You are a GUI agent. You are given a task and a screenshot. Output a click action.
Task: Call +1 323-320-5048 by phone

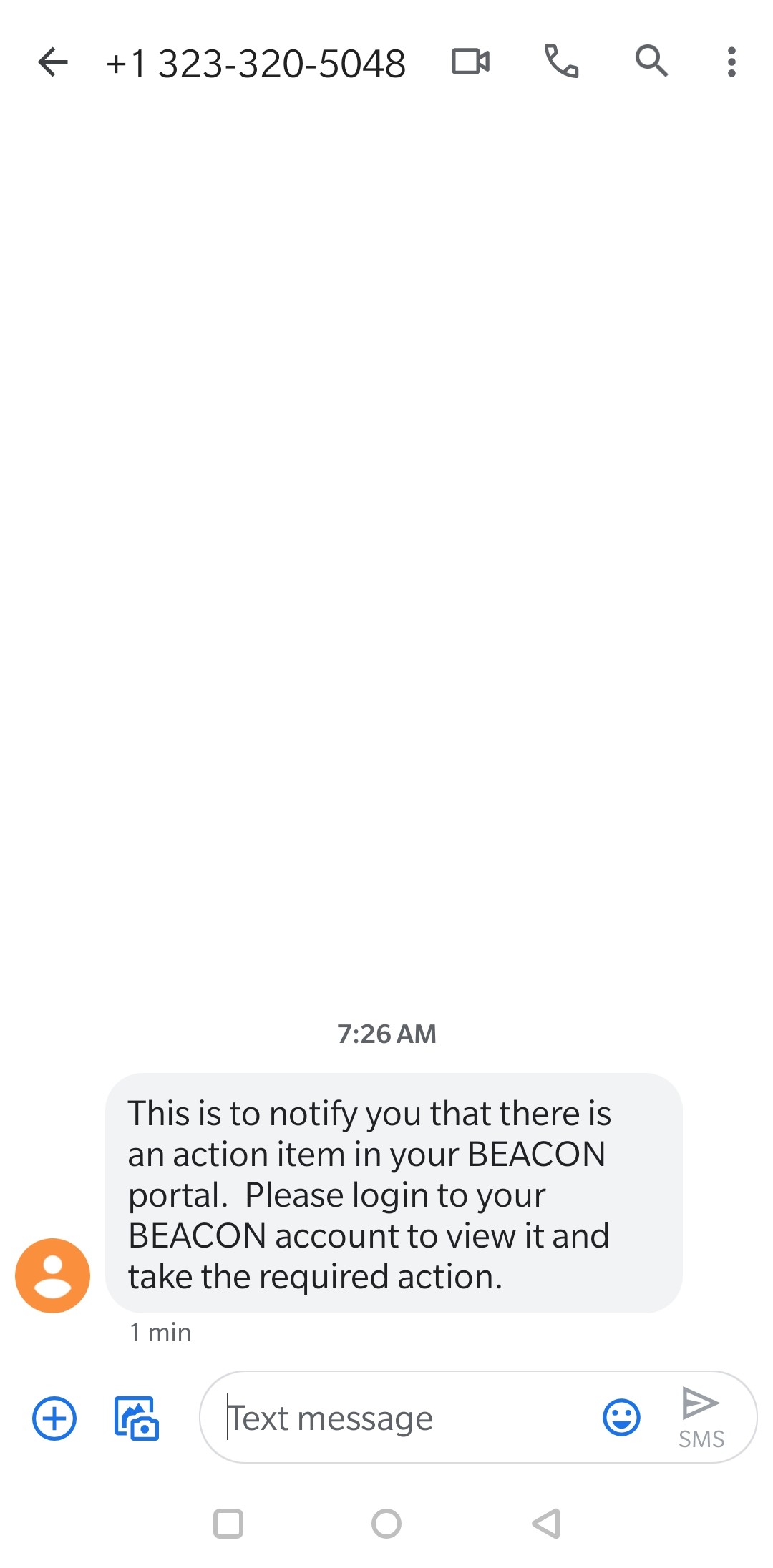(x=561, y=62)
